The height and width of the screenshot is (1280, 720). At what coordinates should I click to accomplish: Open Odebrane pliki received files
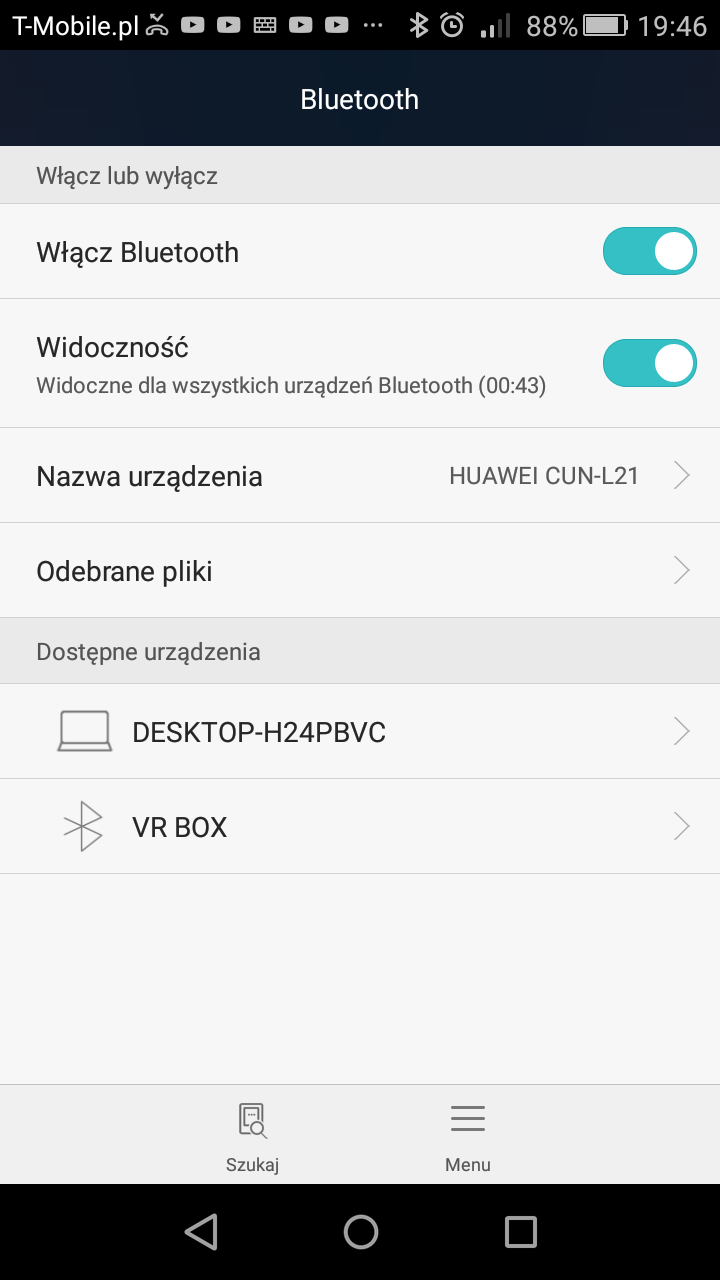click(x=360, y=571)
